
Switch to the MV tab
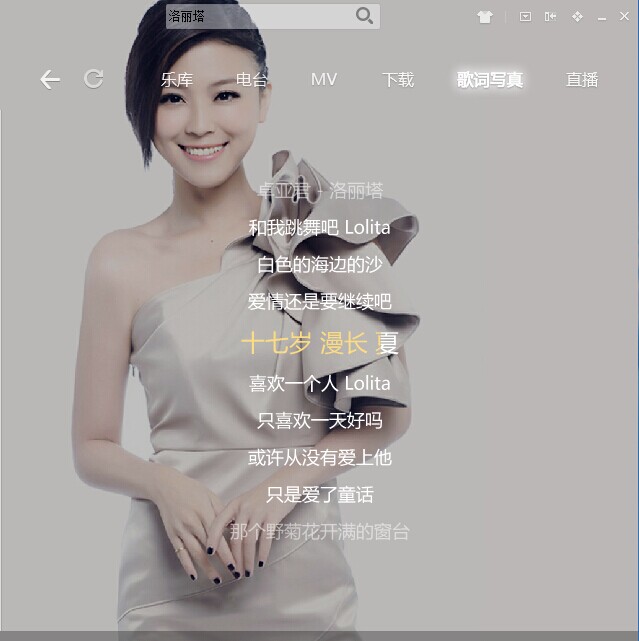click(x=324, y=80)
